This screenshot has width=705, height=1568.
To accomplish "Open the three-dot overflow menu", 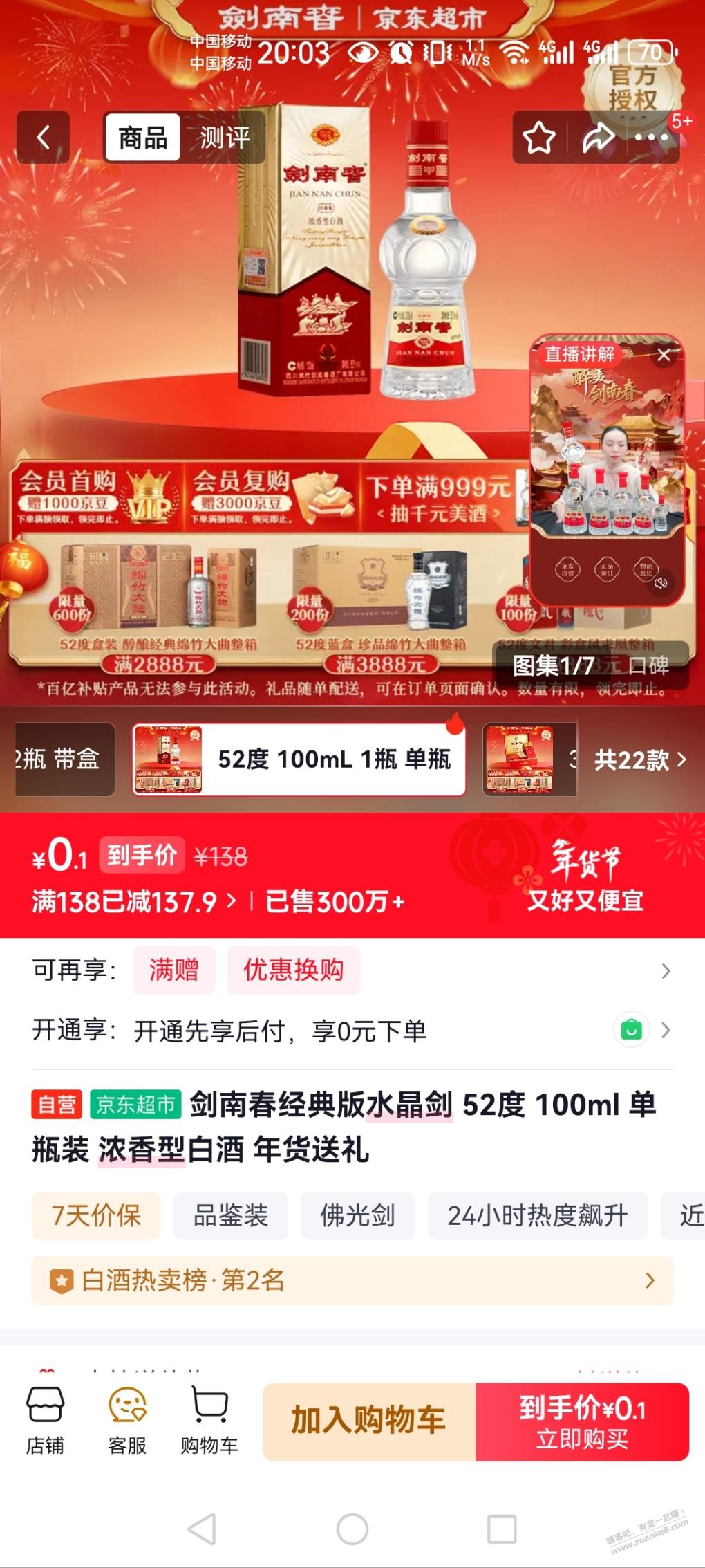I will (651, 138).
